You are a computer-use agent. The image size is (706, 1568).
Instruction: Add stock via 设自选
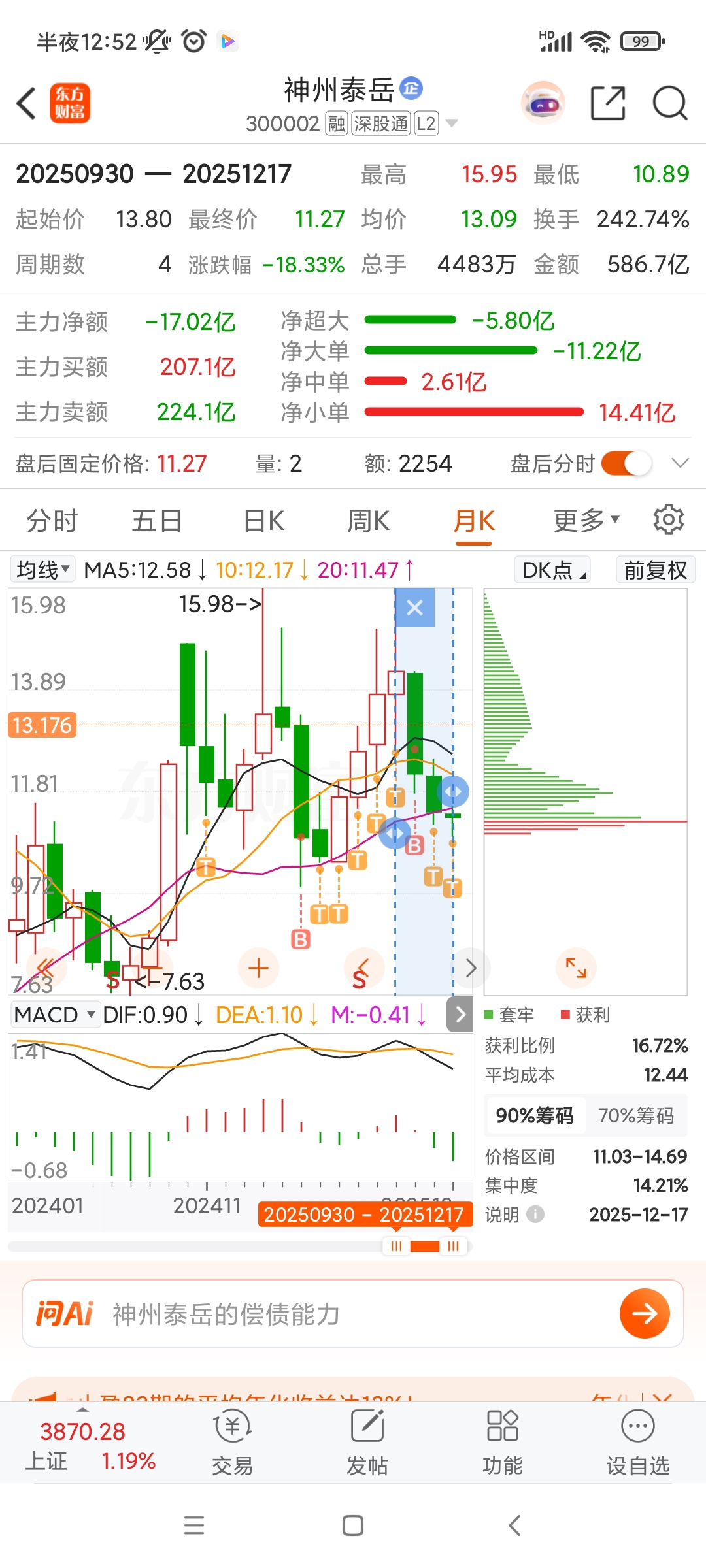tap(638, 1445)
